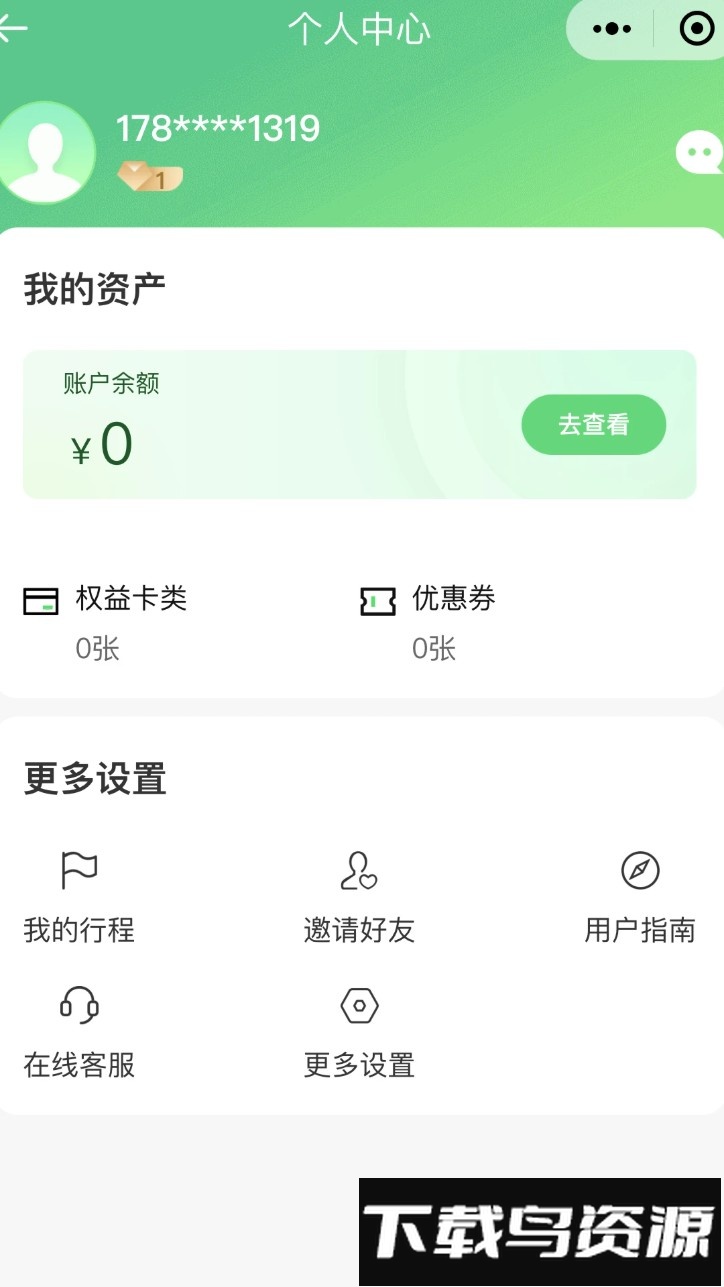
Task: Open 用户指南 with the compass icon
Action: (638, 871)
